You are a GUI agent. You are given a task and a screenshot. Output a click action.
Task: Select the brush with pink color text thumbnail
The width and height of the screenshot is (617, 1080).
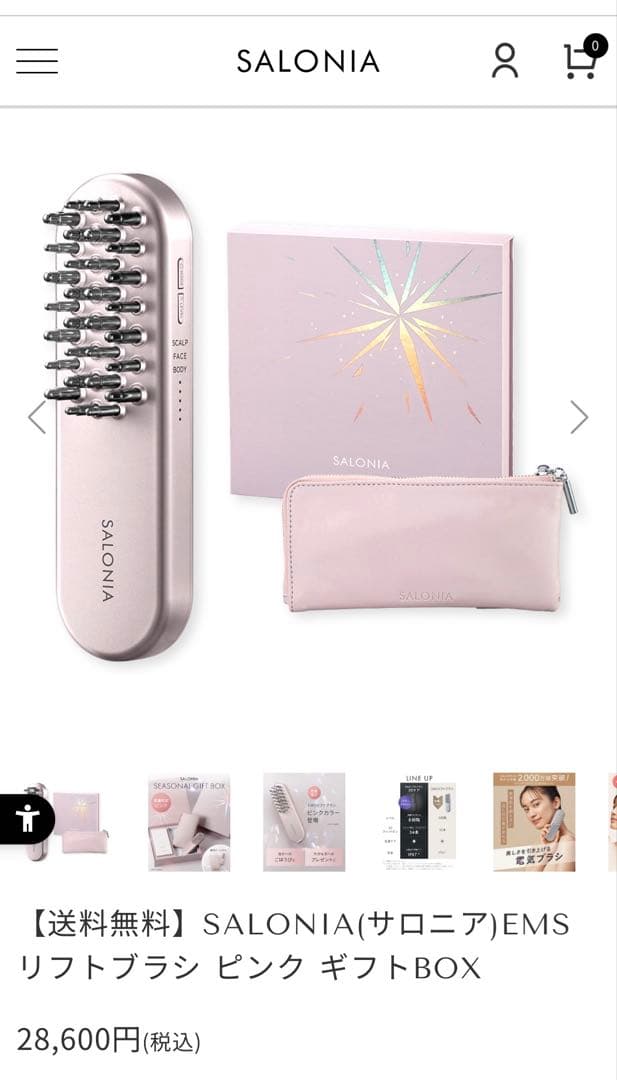click(x=304, y=821)
